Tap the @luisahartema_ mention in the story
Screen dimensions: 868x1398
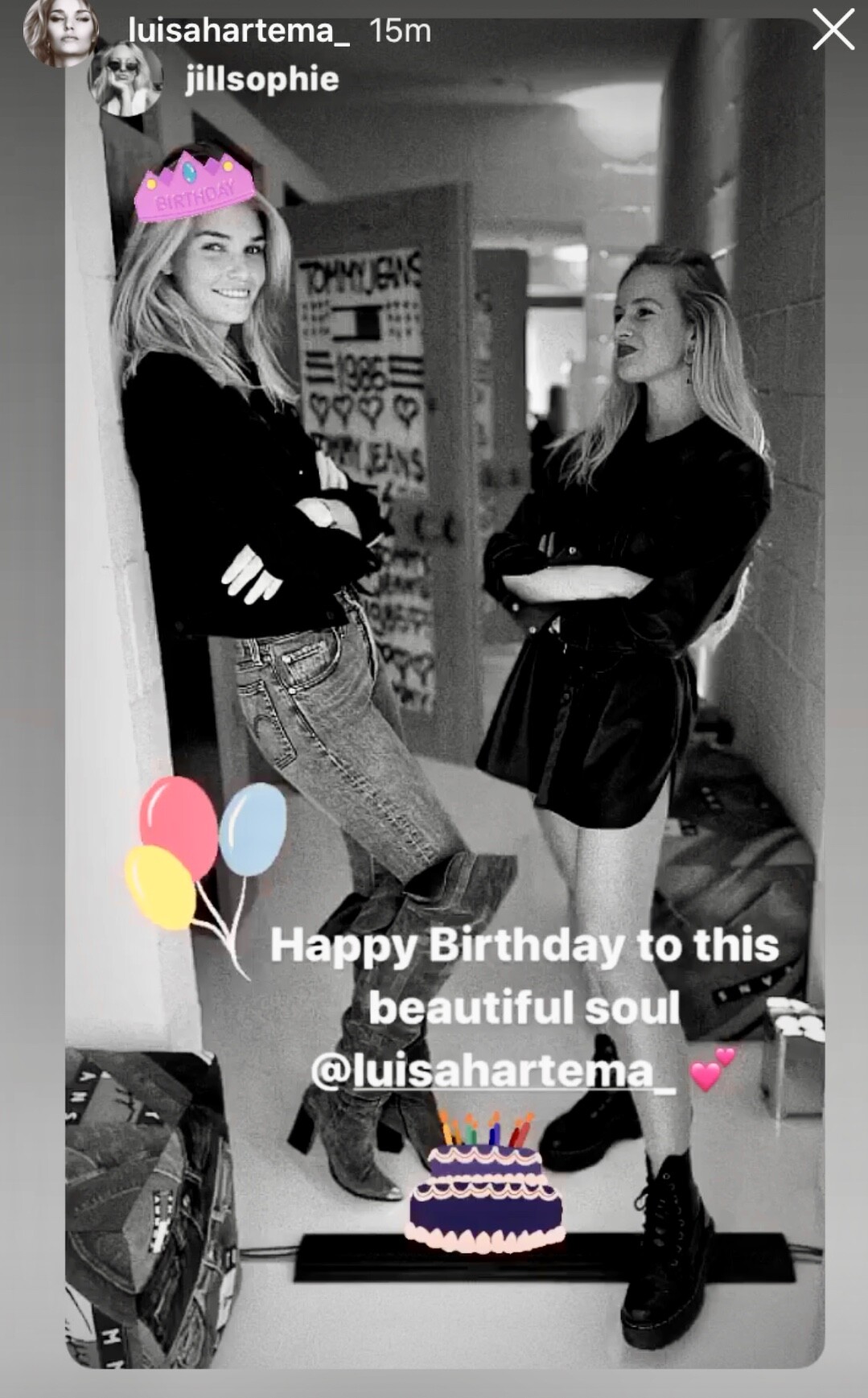[x=493, y=1070]
